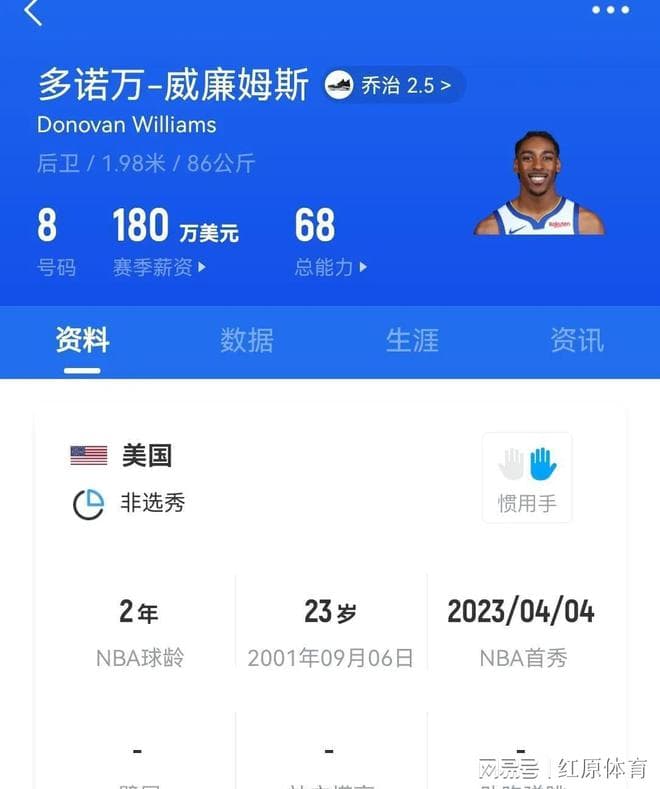Switch to the 资讯 tab
The height and width of the screenshot is (789, 660).
(577, 340)
